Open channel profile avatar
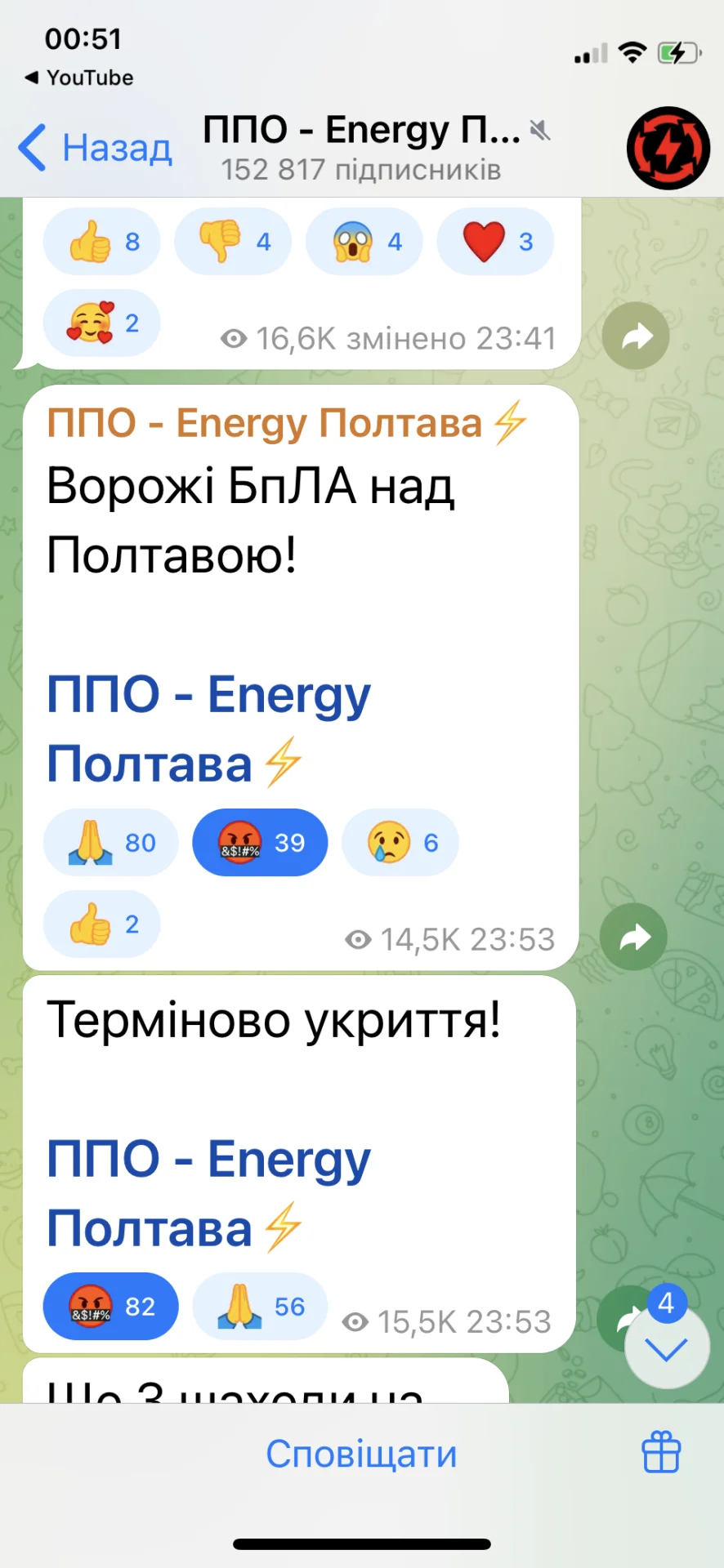Screen dimensions: 724x1568 [668, 148]
